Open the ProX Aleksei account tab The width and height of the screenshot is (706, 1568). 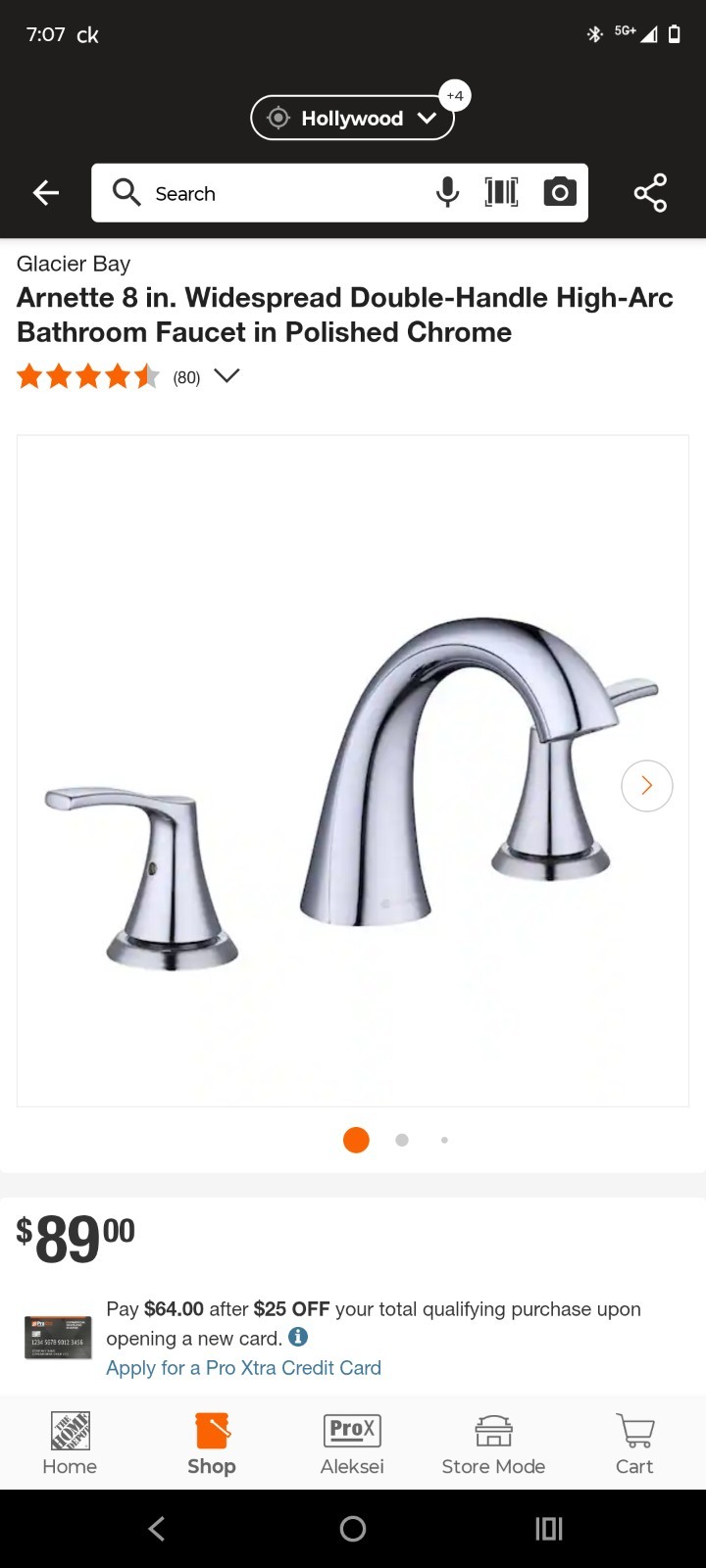point(352,1443)
